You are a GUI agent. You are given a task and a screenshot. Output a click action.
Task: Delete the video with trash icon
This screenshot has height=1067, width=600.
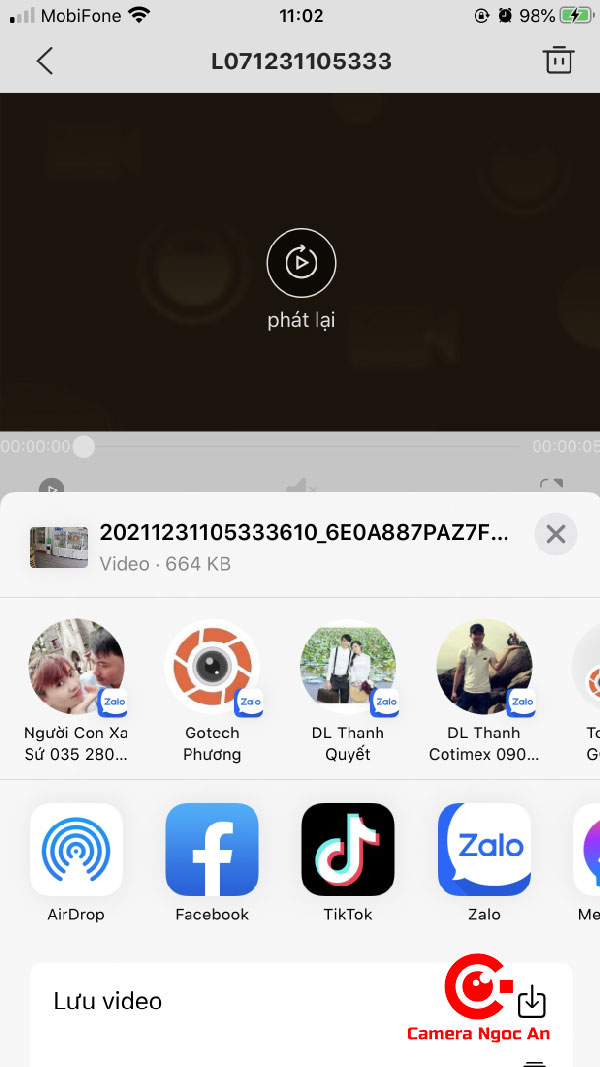[x=558, y=60]
